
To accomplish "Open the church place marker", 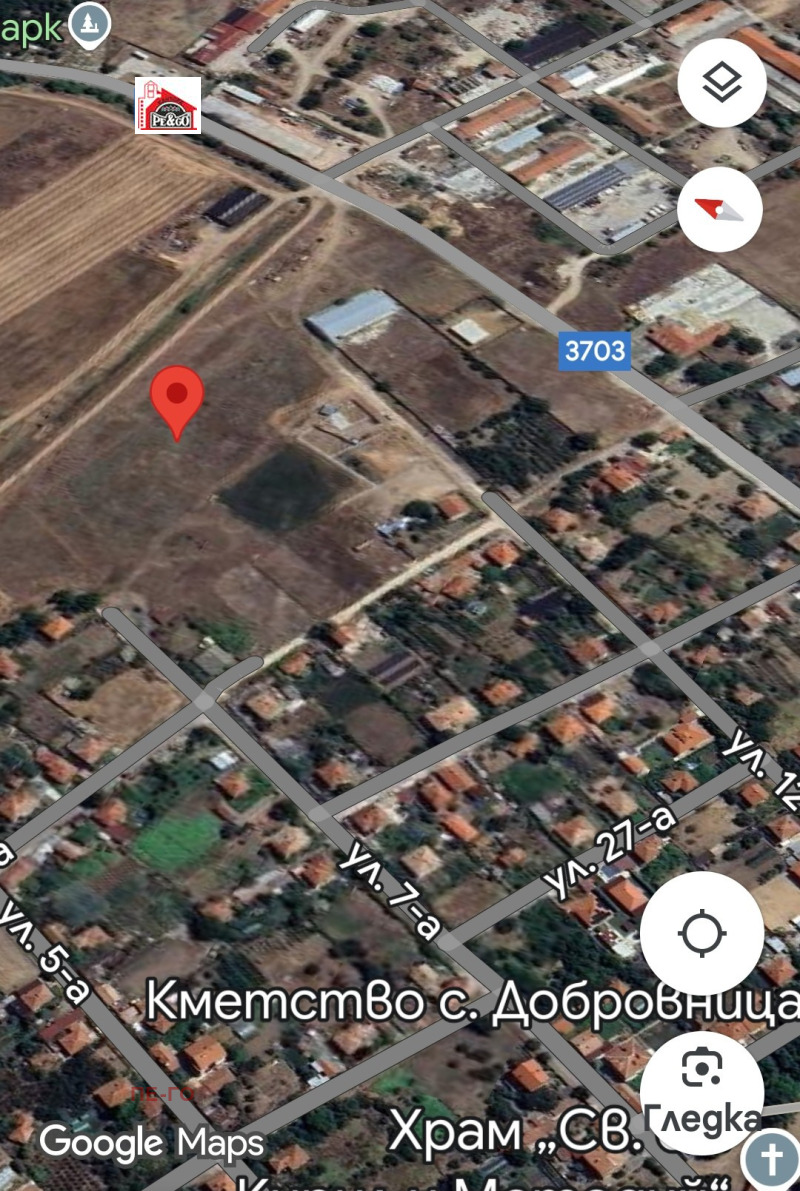I will pos(771,1161).
